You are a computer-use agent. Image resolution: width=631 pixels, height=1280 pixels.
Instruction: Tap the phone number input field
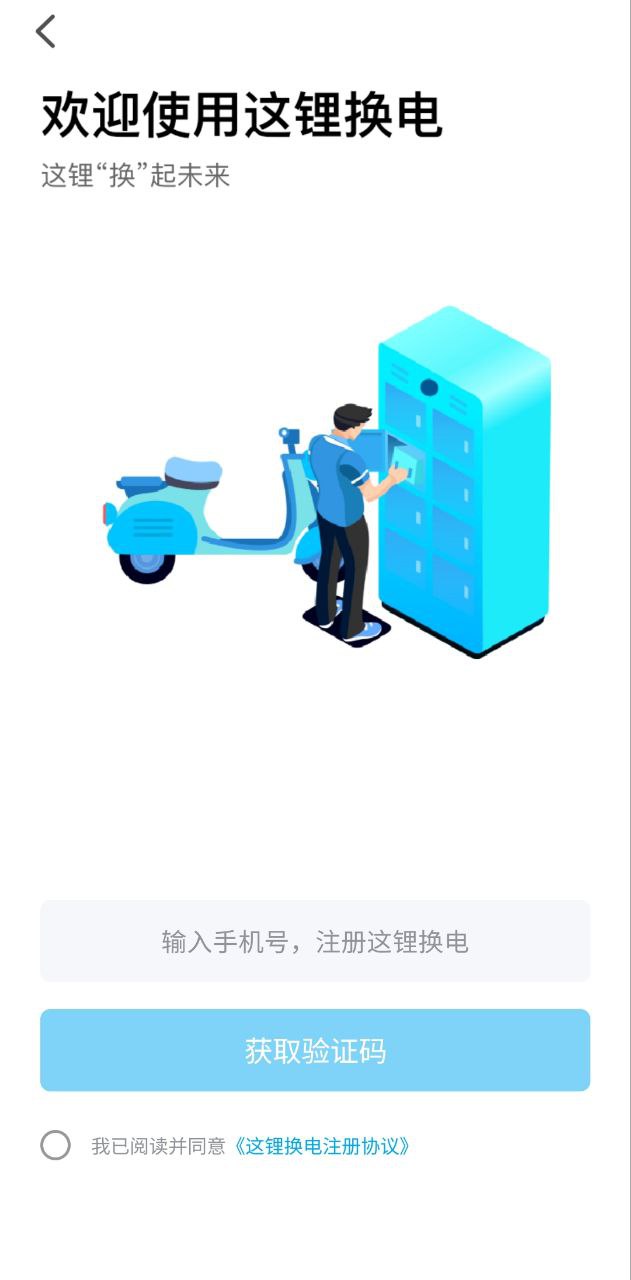[315, 941]
